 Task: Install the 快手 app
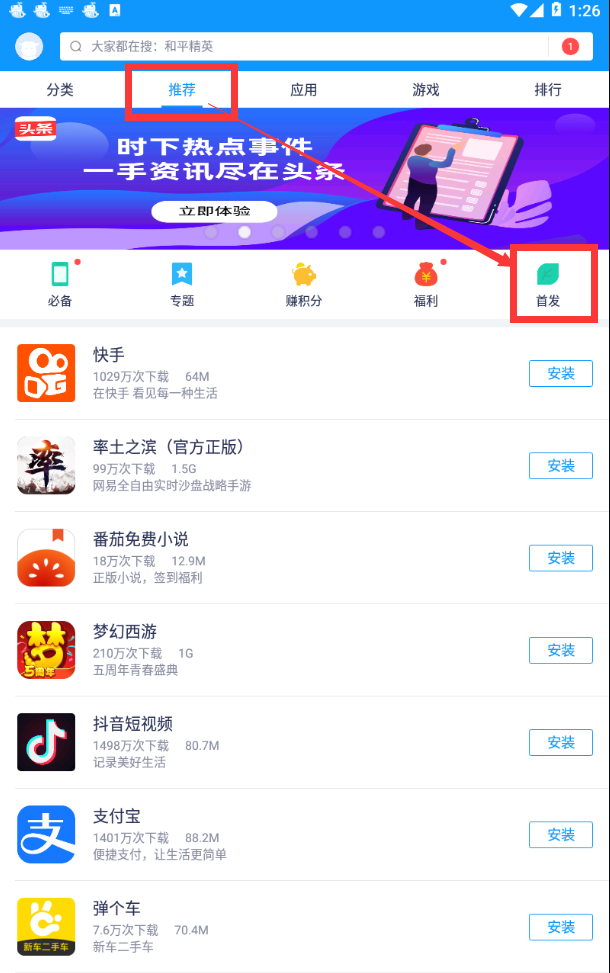560,373
